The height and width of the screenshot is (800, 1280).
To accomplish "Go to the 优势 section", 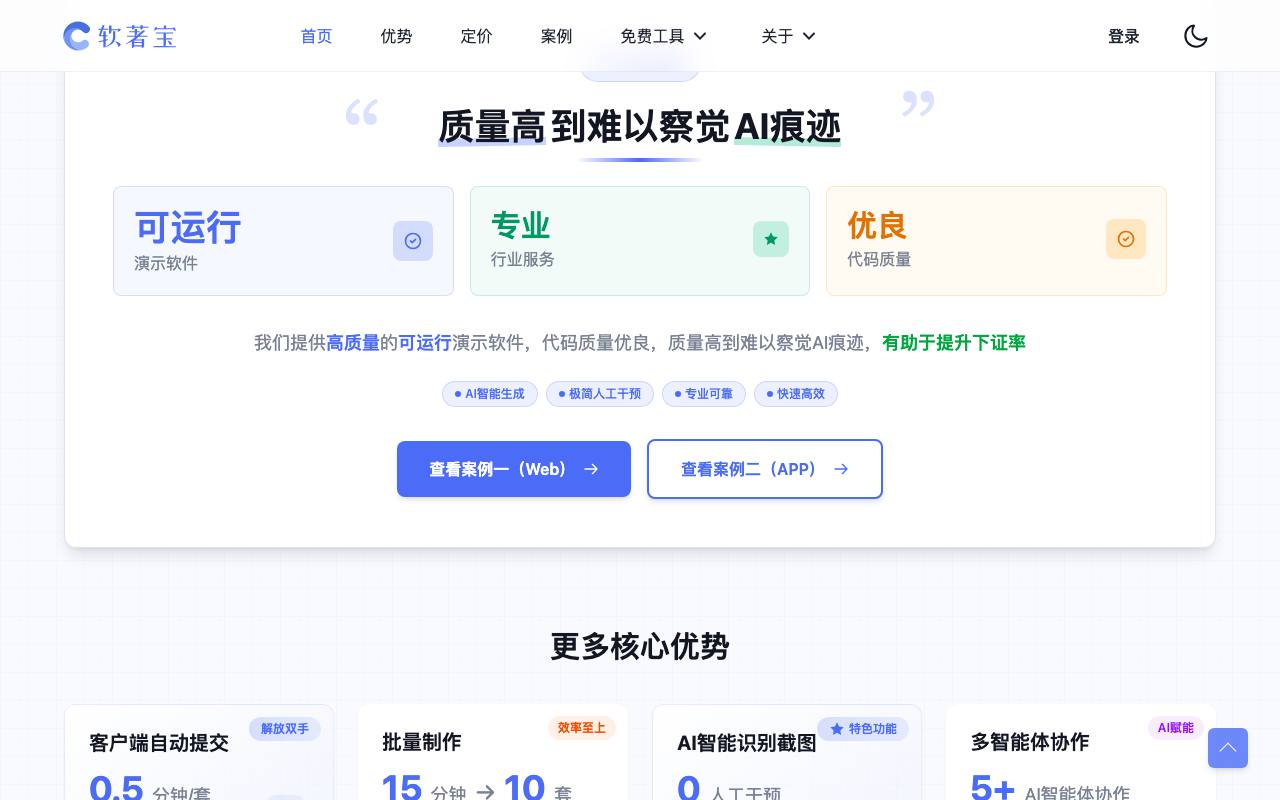I will (x=396, y=36).
